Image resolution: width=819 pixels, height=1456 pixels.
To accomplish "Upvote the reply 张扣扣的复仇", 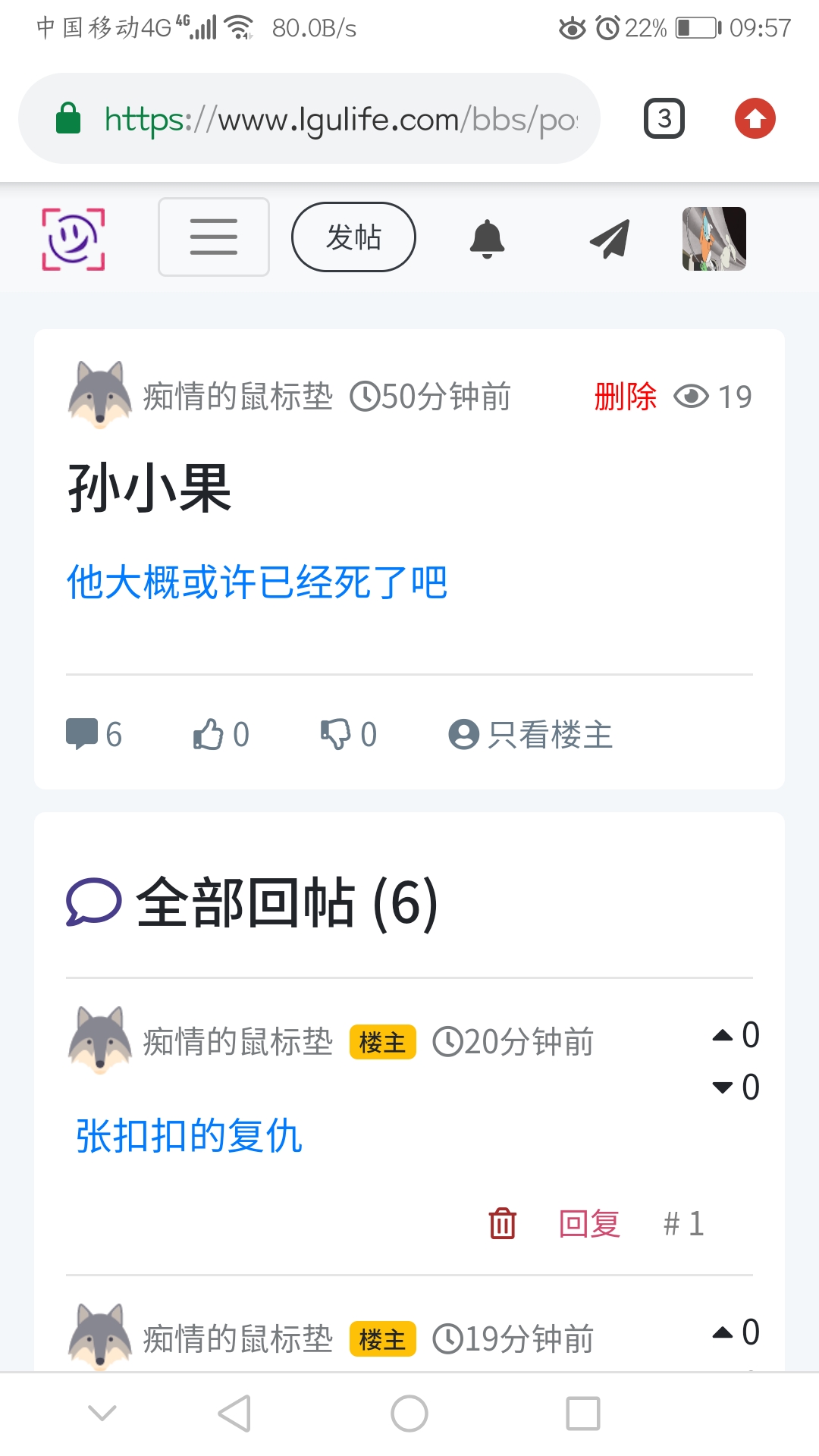I will tap(723, 1035).
